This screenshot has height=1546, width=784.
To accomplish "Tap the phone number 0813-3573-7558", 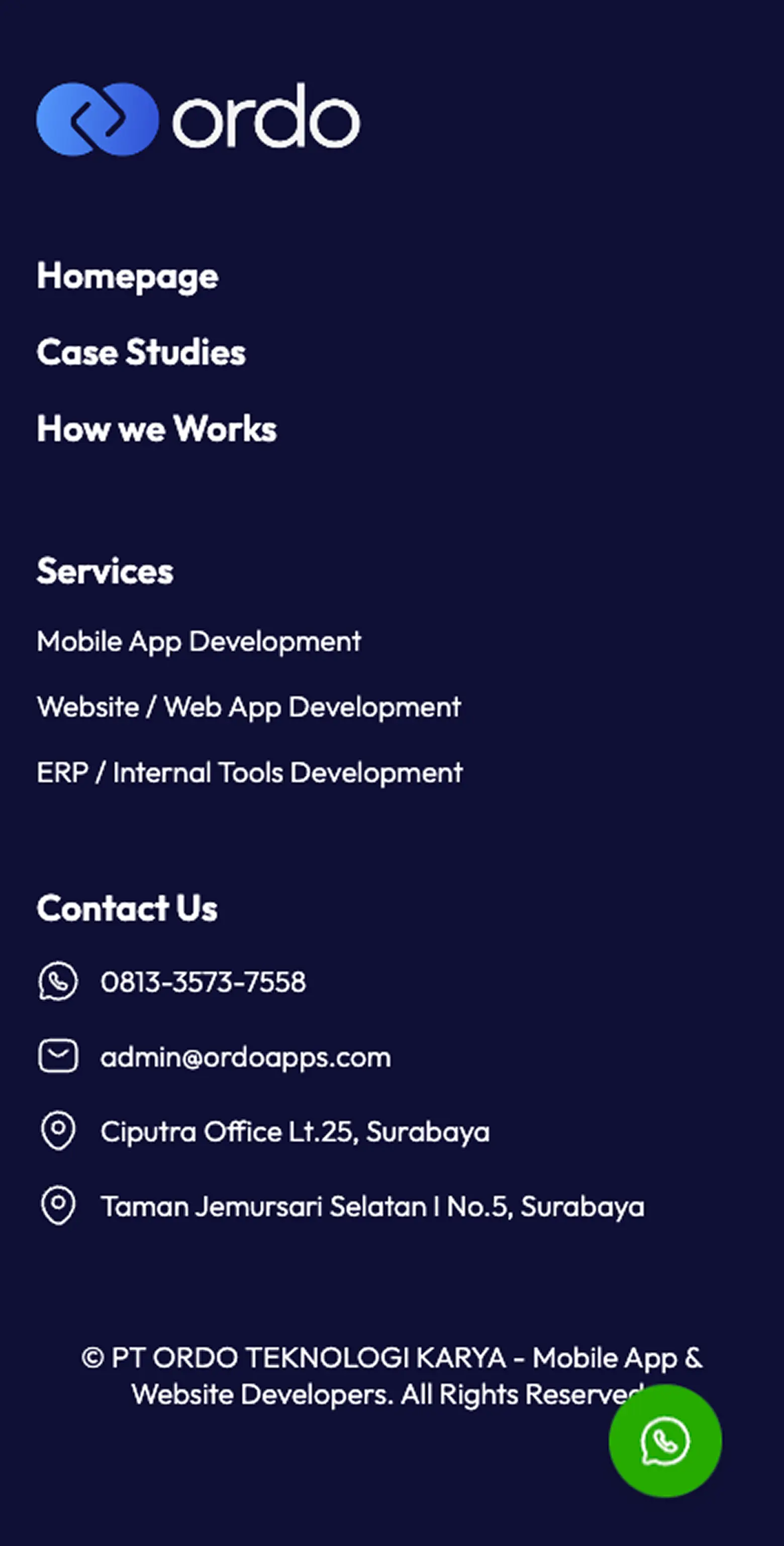I will pyautogui.click(x=203, y=982).
